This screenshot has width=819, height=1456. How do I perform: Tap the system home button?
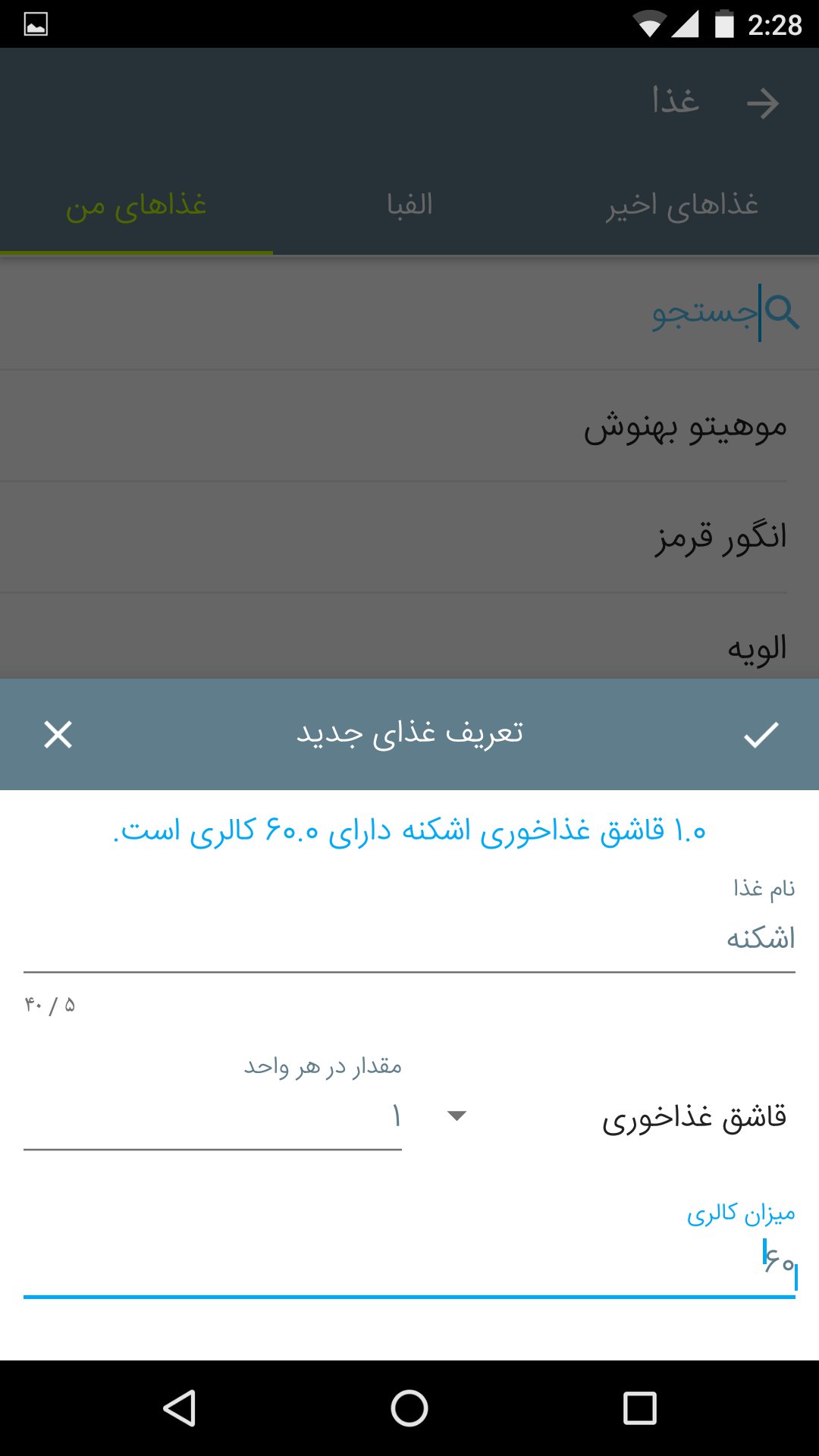click(409, 1408)
